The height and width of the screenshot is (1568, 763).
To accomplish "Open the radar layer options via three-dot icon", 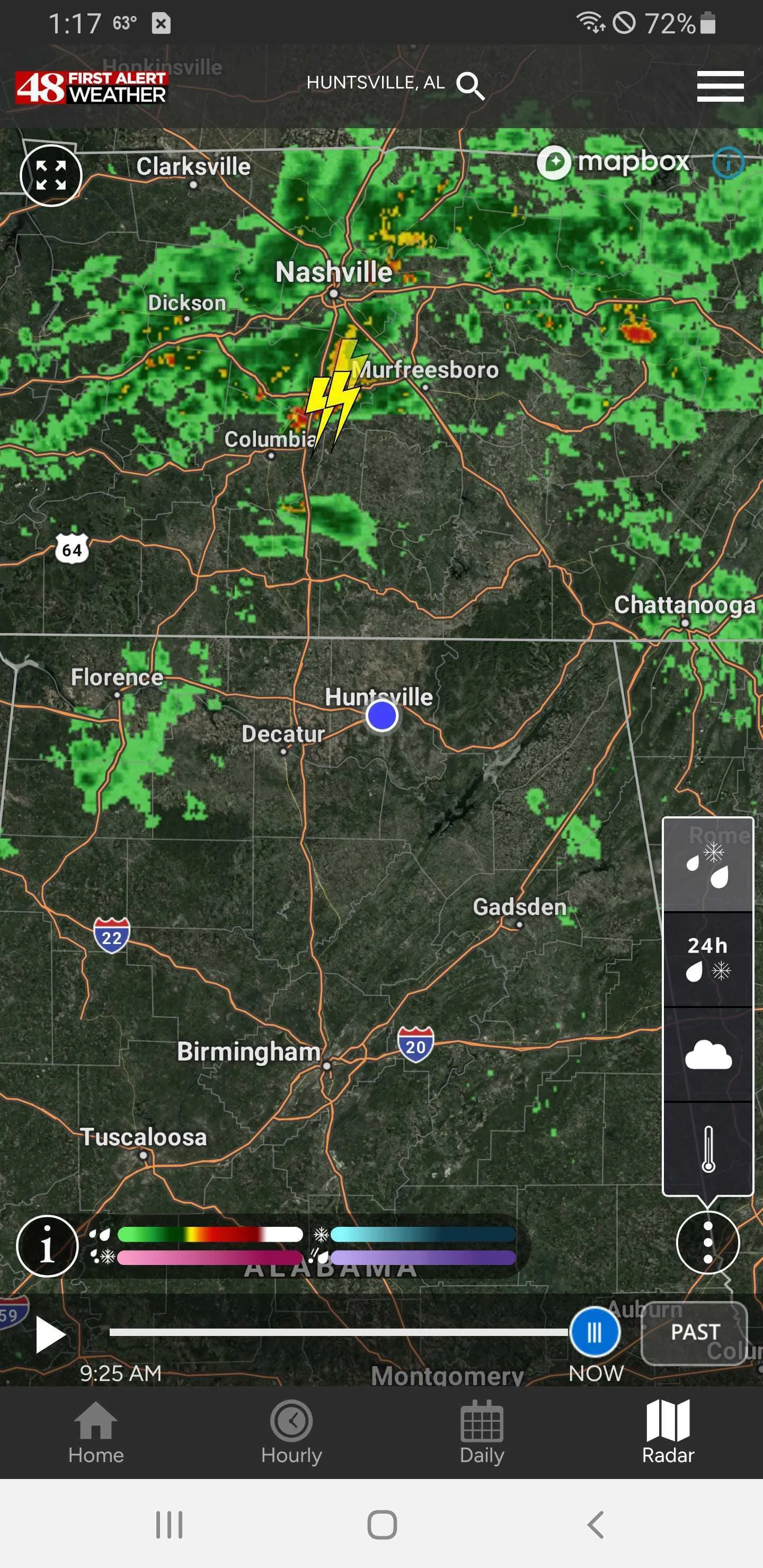I will click(707, 1242).
